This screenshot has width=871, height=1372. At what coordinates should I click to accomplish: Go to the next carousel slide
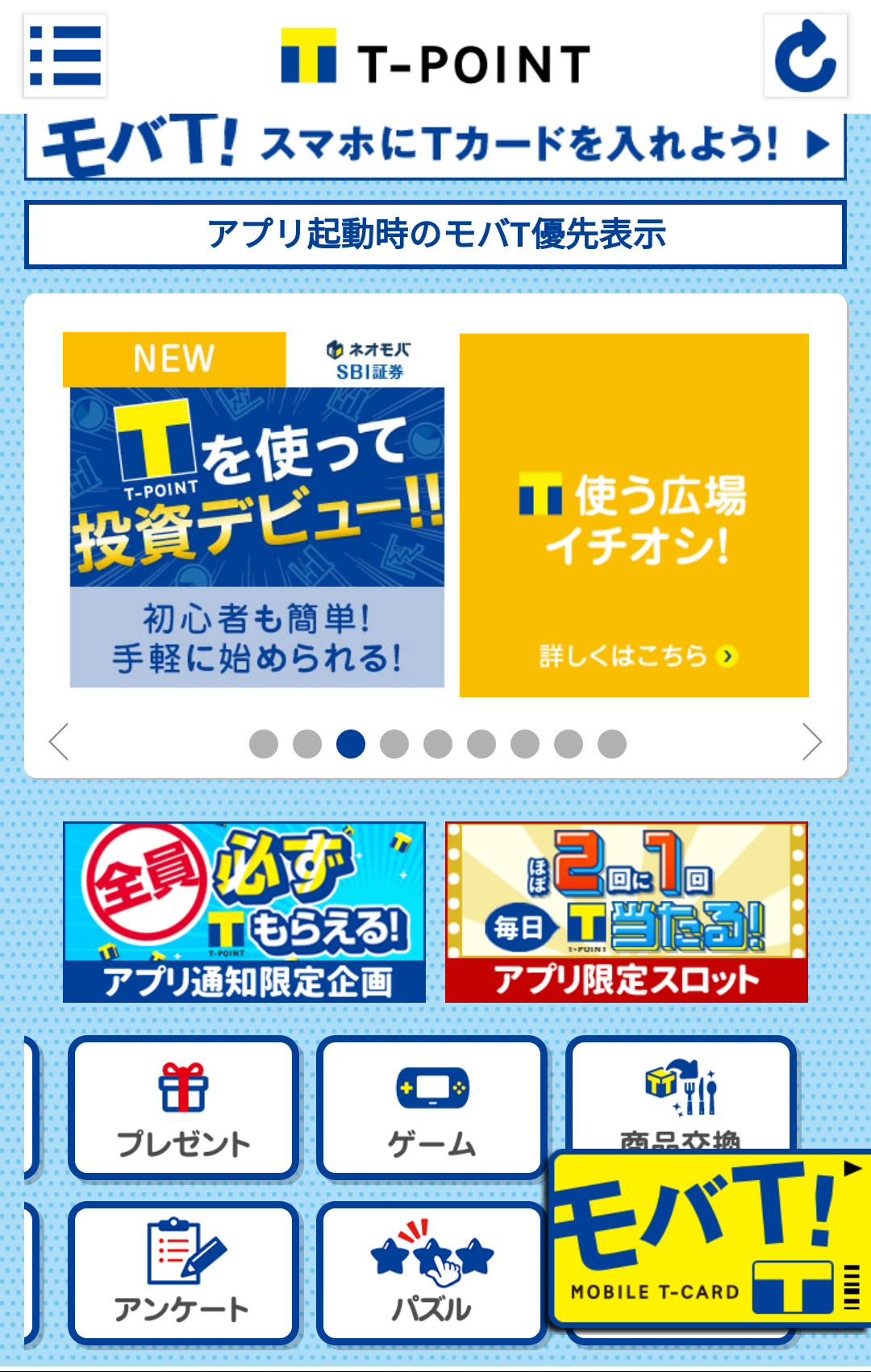pos(811,742)
